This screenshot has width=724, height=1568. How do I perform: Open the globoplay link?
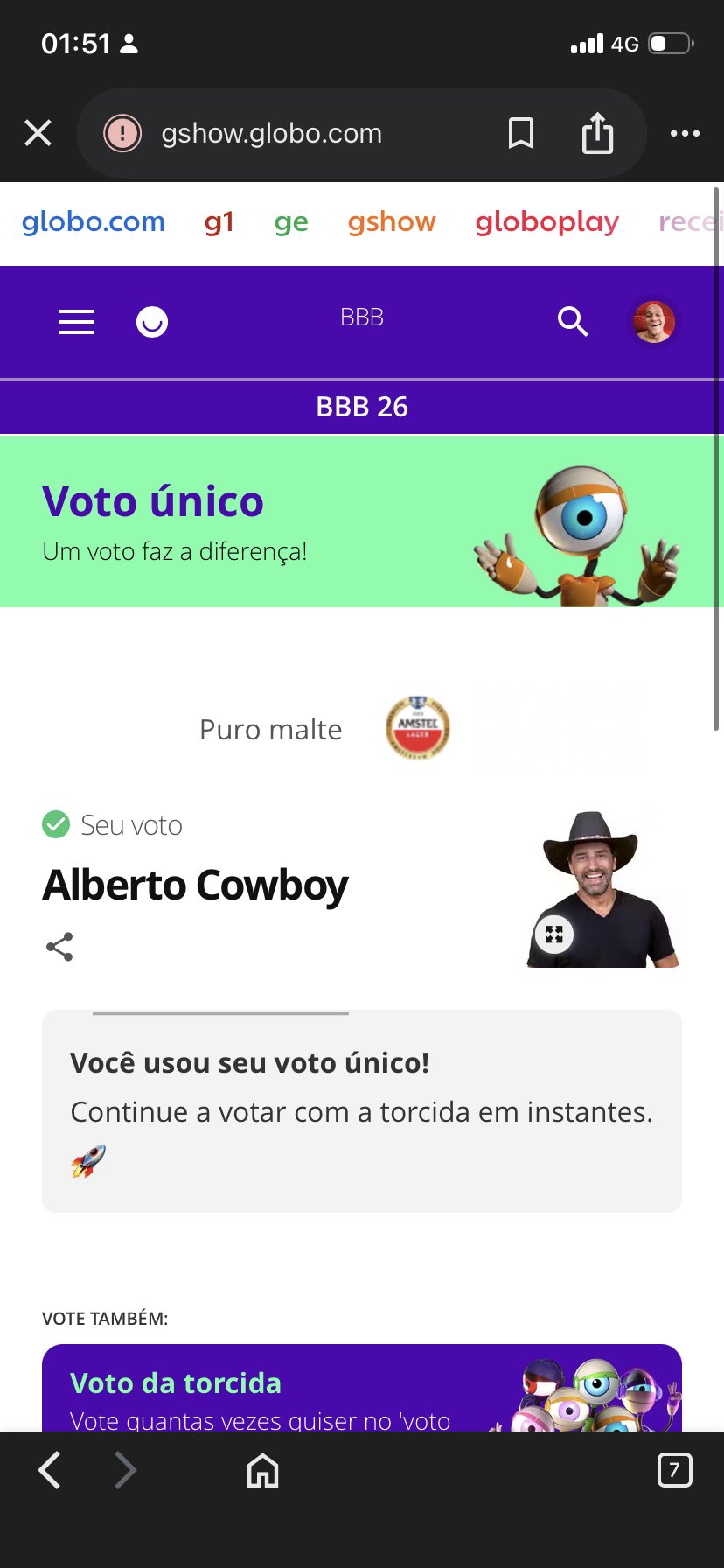click(546, 222)
